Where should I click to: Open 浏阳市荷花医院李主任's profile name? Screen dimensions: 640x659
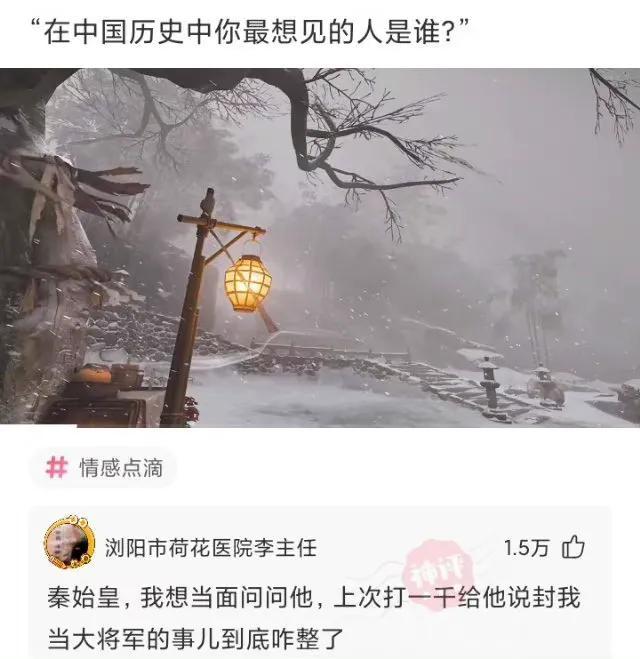211,548
